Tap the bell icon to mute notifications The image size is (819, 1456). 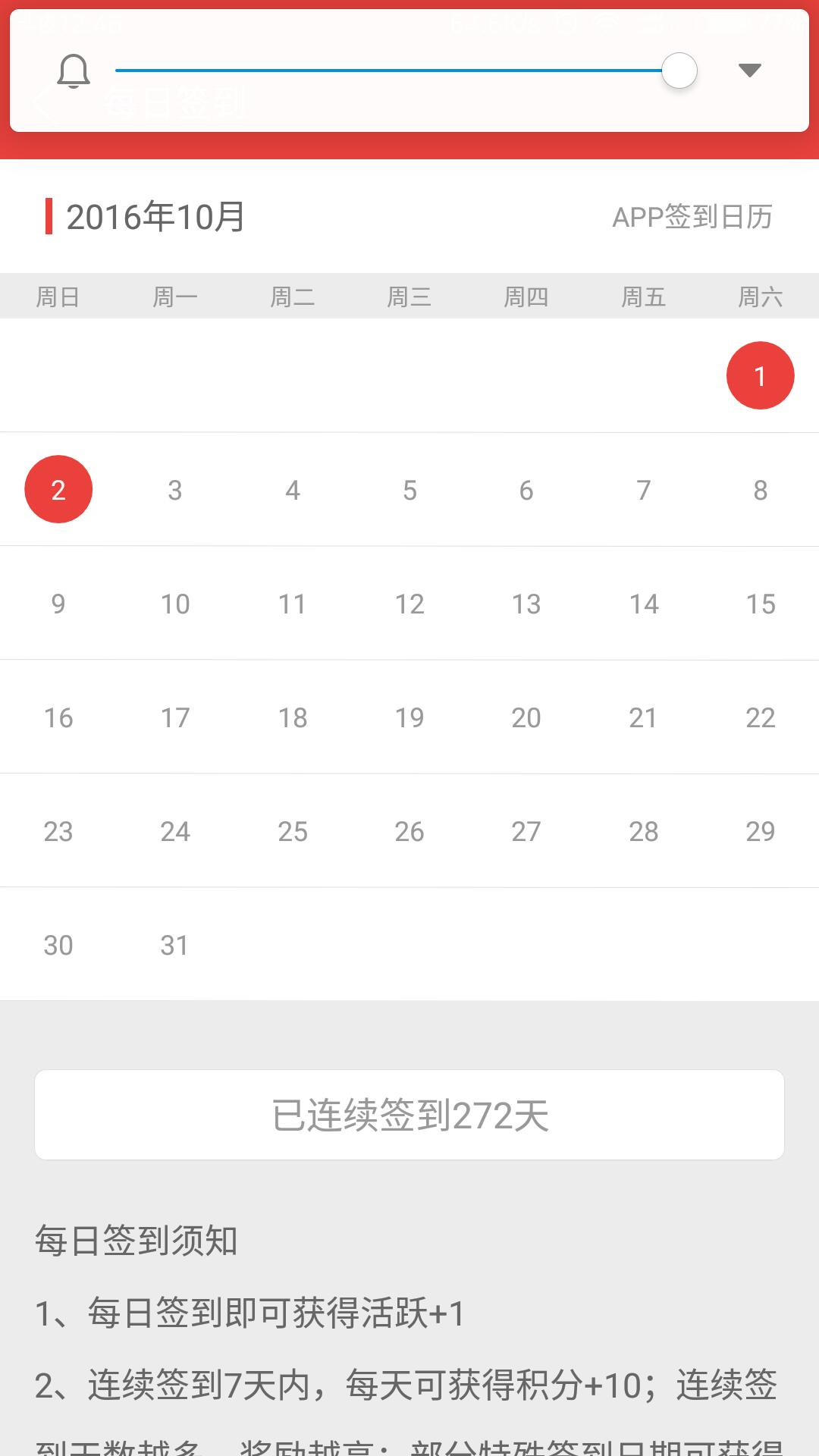point(74,71)
